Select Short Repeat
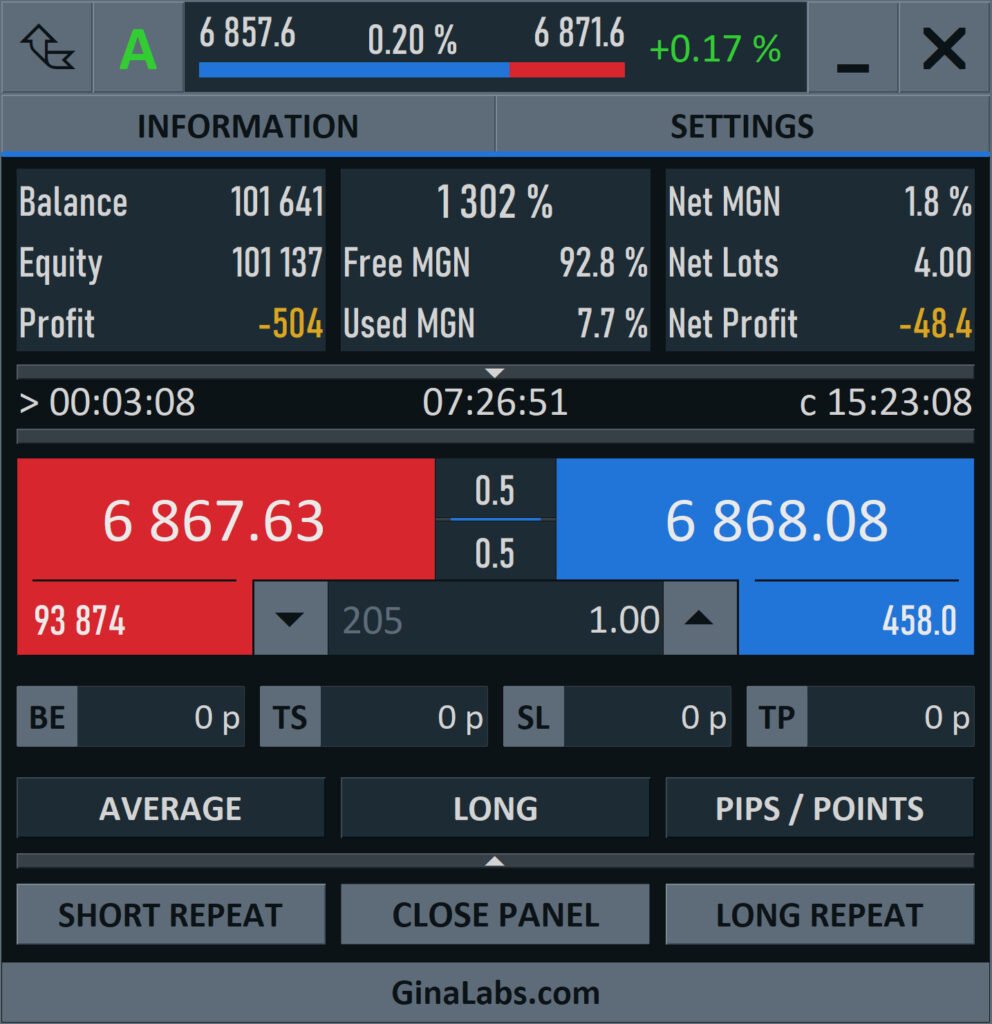The height and width of the screenshot is (1024, 992). tap(171, 914)
